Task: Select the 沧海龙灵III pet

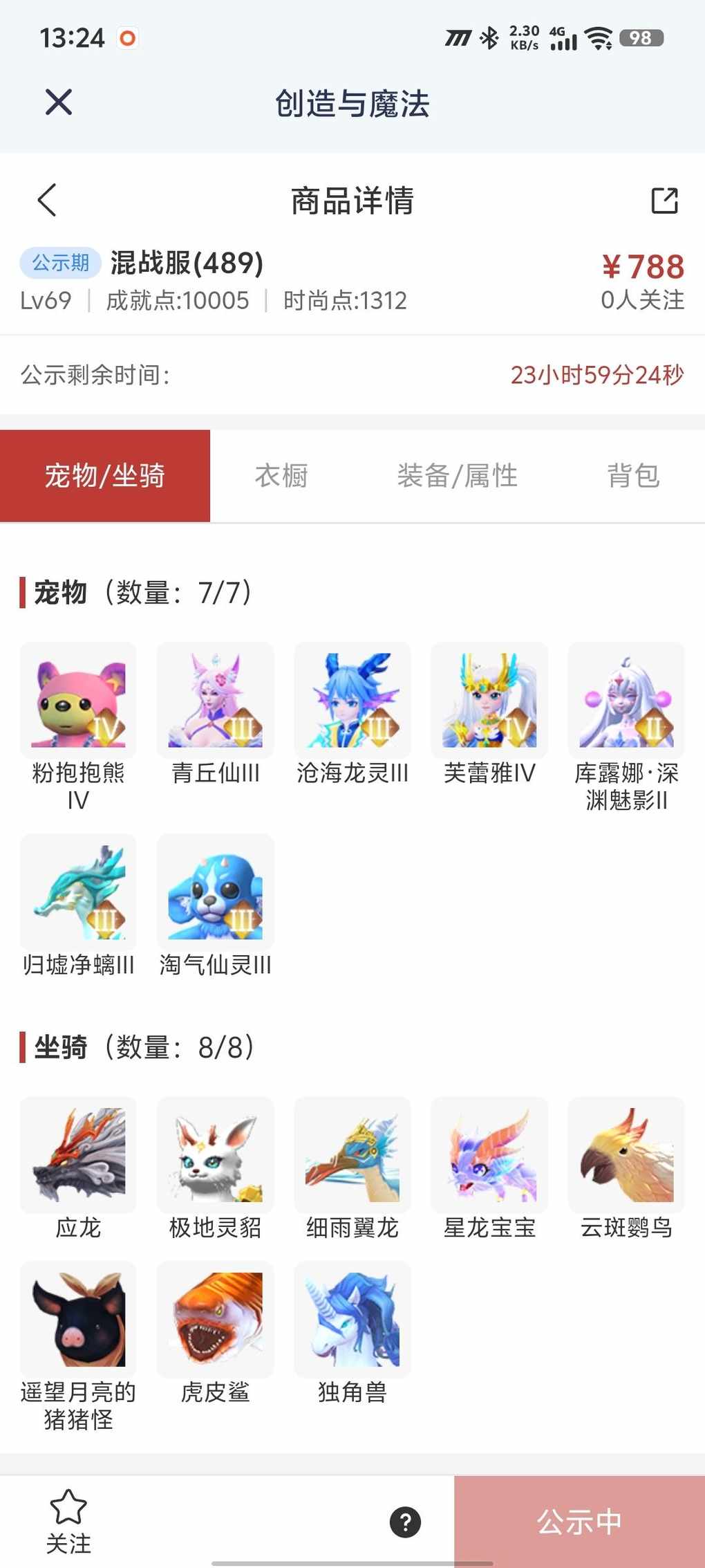Action: 352,701
